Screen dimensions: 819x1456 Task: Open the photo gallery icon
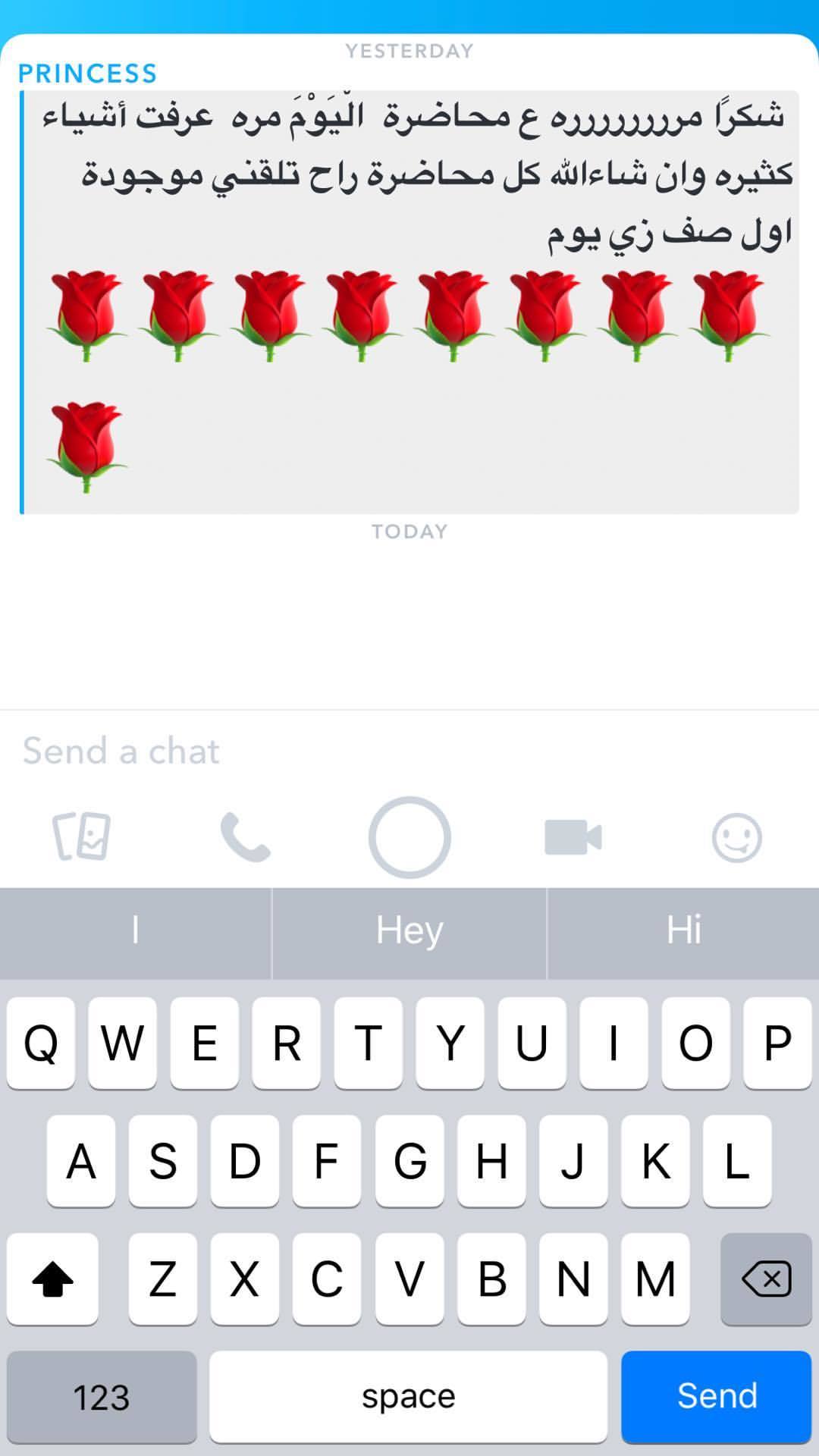click(x=82, y=837)
